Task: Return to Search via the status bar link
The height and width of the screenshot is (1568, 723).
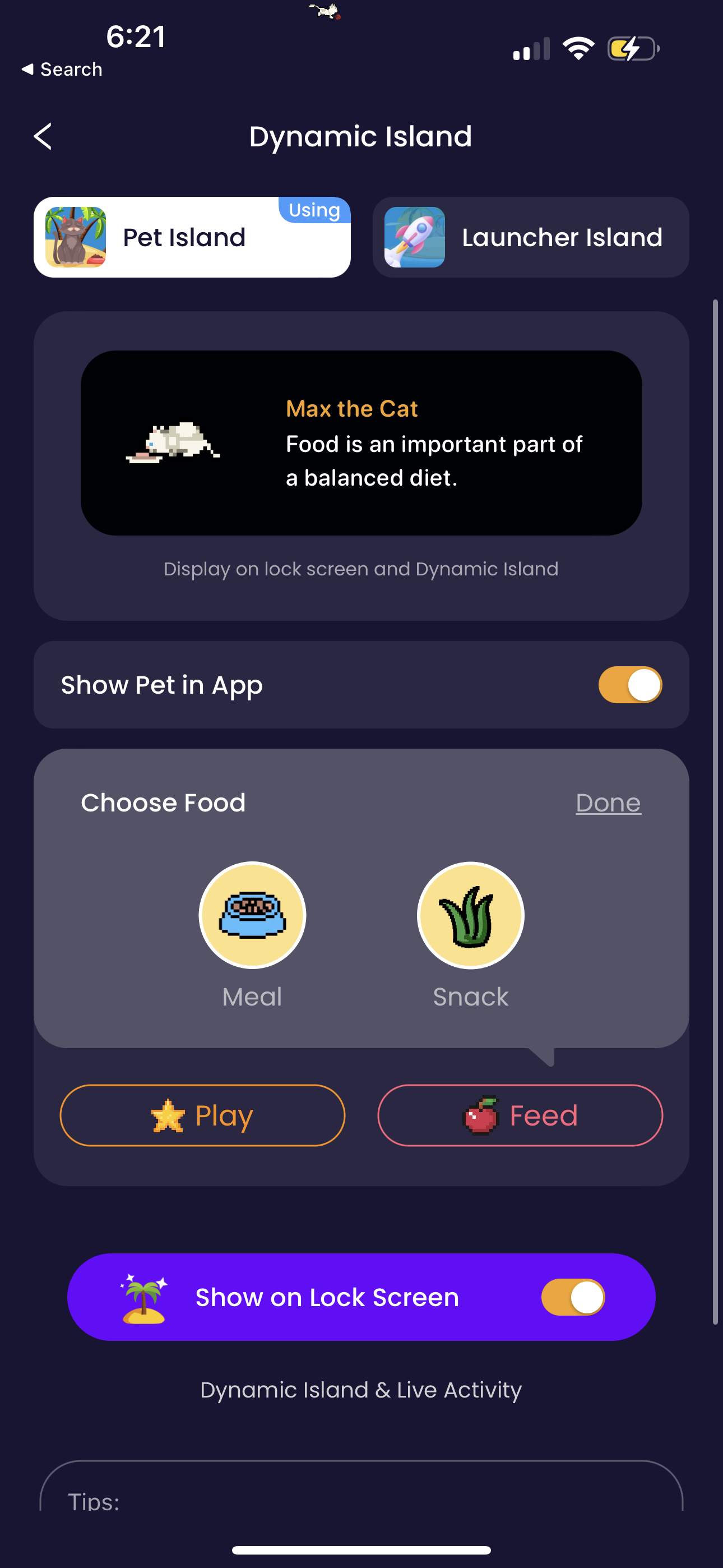Action: click(x=62, y=69)
